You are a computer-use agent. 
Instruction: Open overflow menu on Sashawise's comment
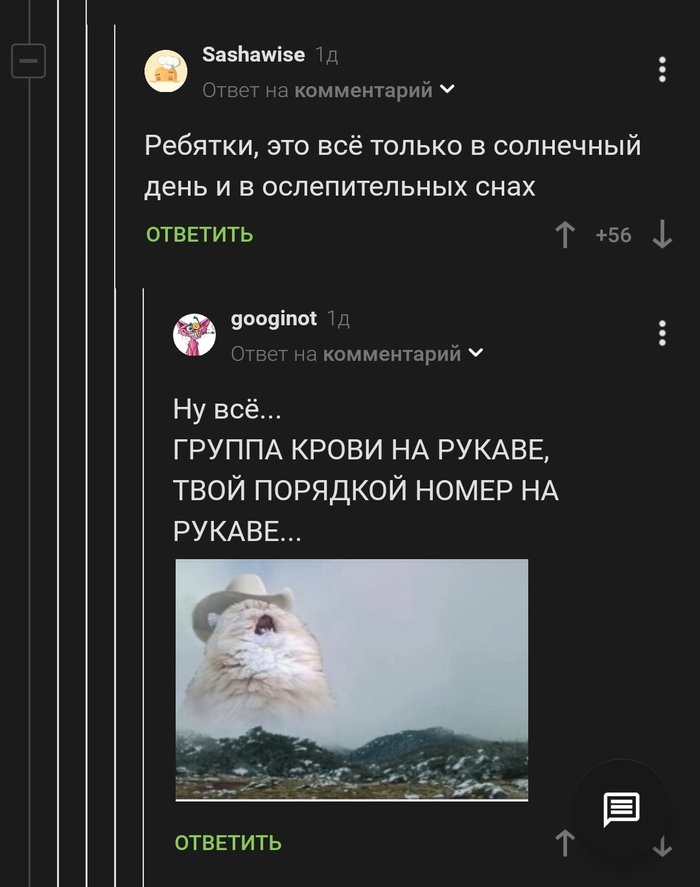click(662, 70)
